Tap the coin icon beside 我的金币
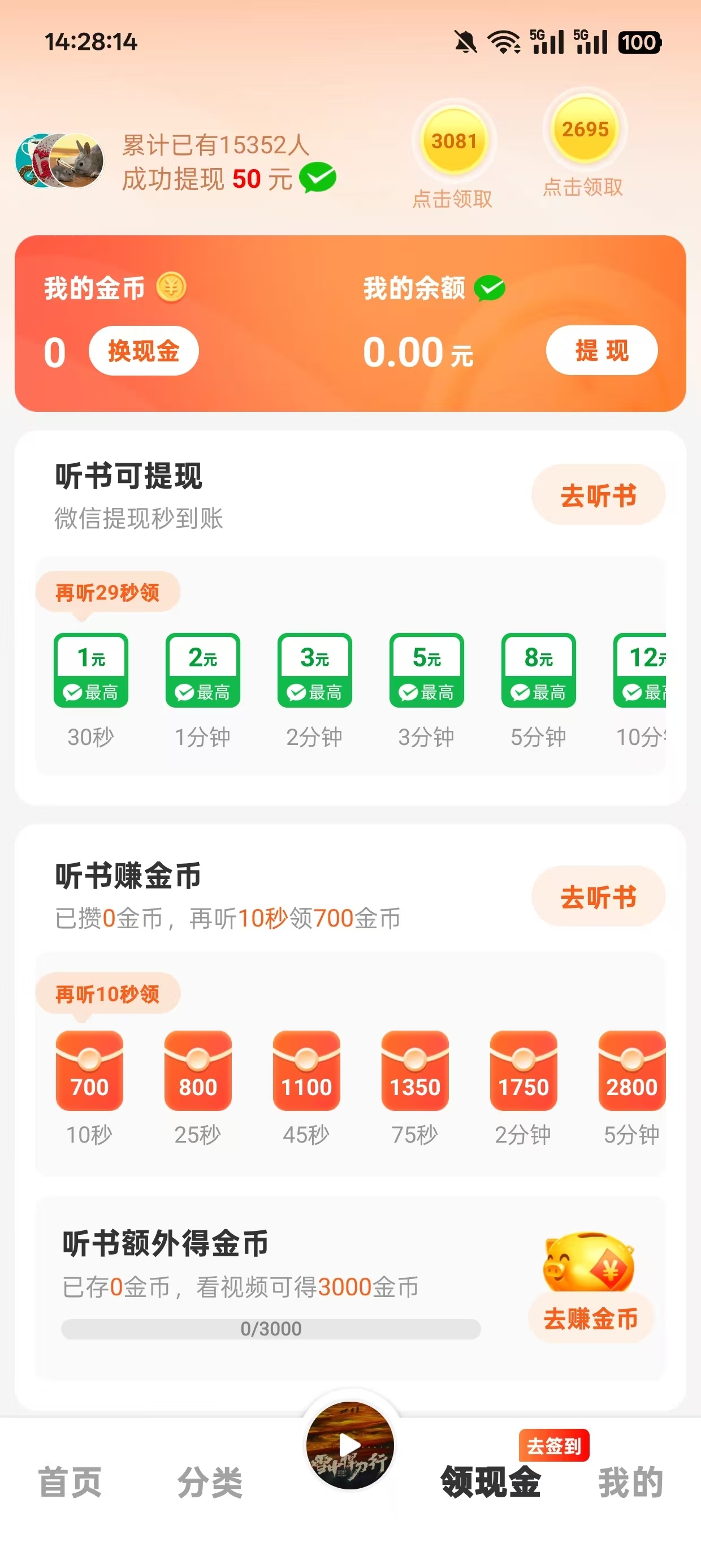The width and height of the screenshot is (701, 1568). [171, 287]
